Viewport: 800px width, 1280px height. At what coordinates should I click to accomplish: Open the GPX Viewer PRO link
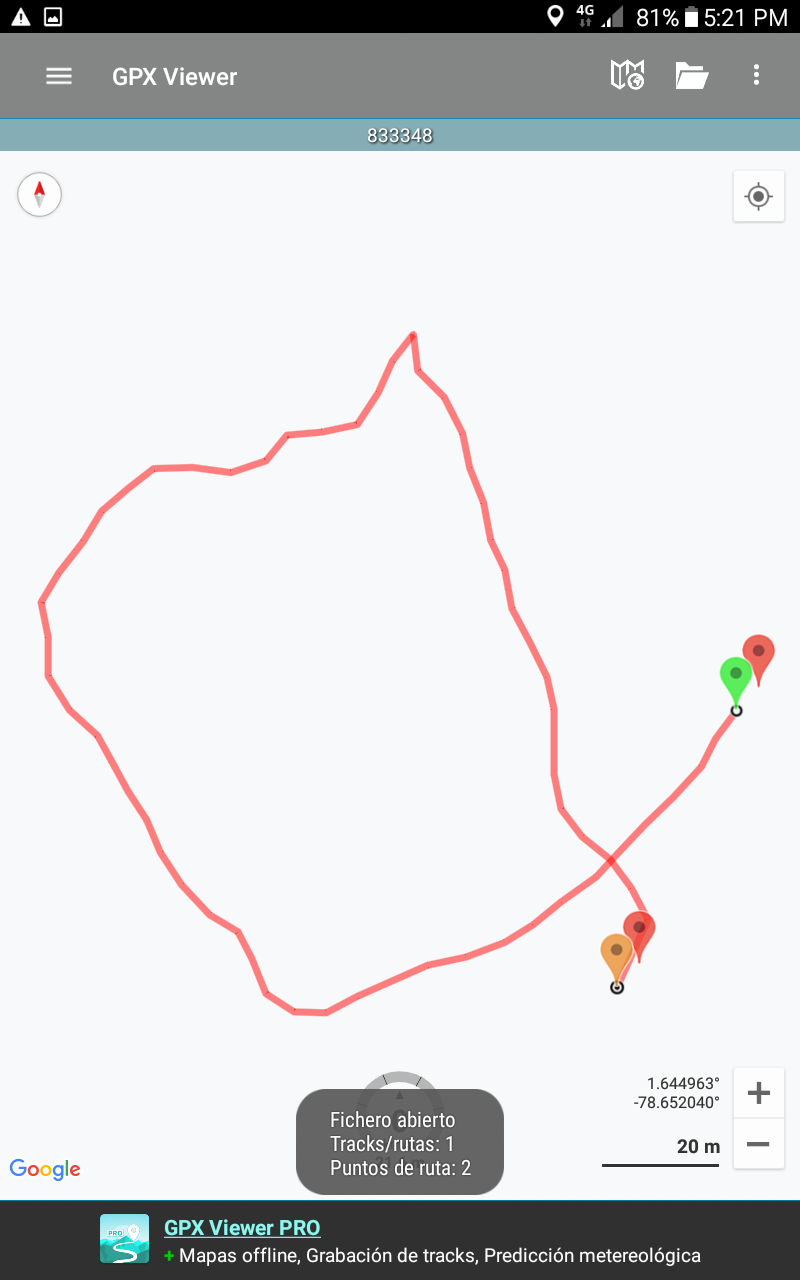point(242,1228)
